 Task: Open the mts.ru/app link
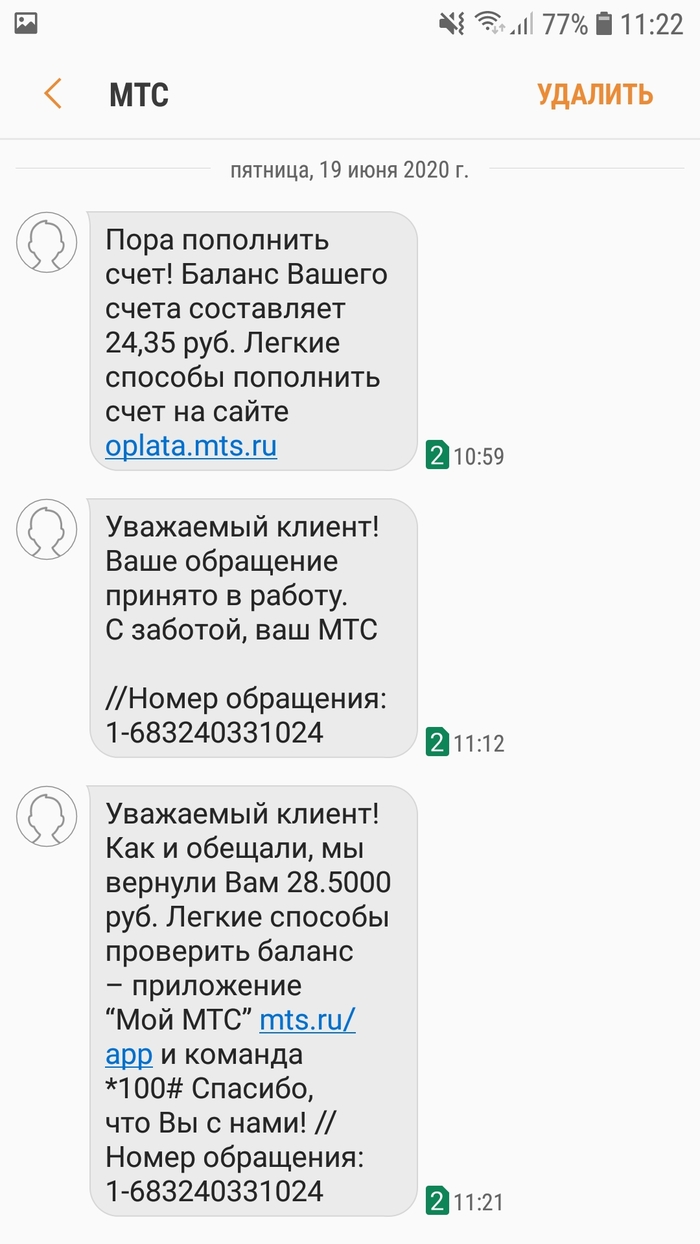click(307, 1021)
